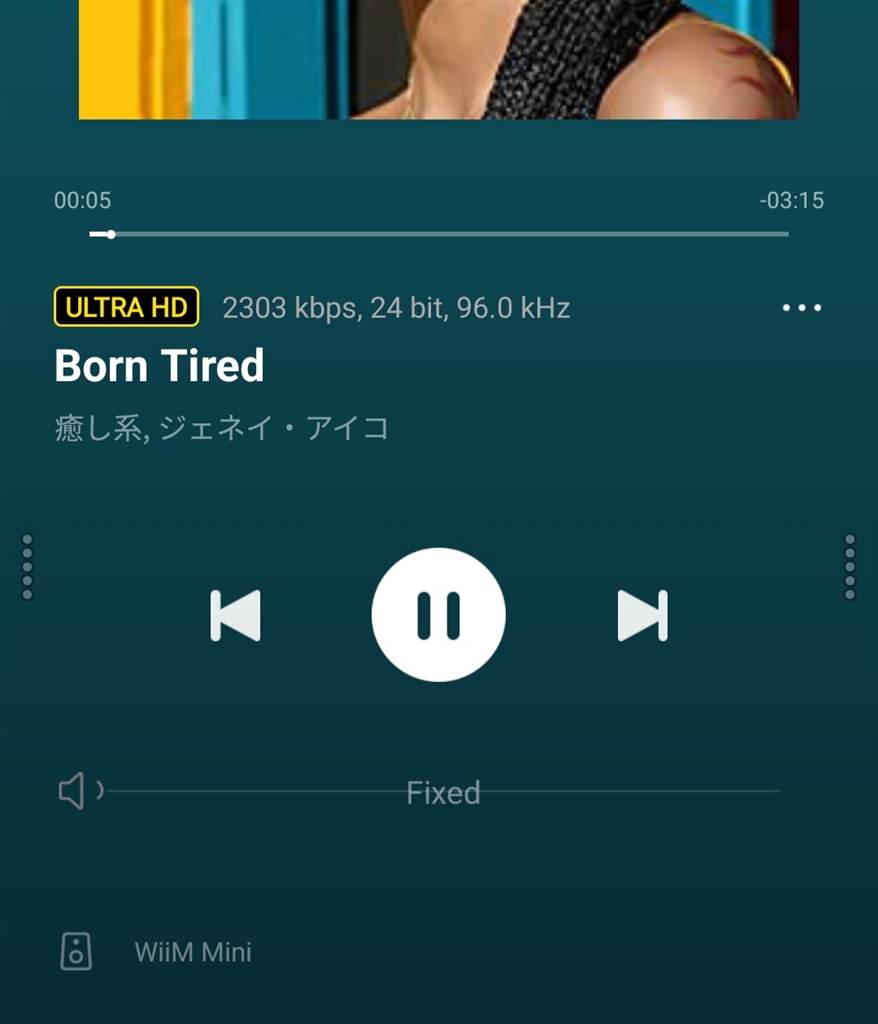Skip to the next track
The width and height of the screenshot is (878, 1024).
point(642,615)
